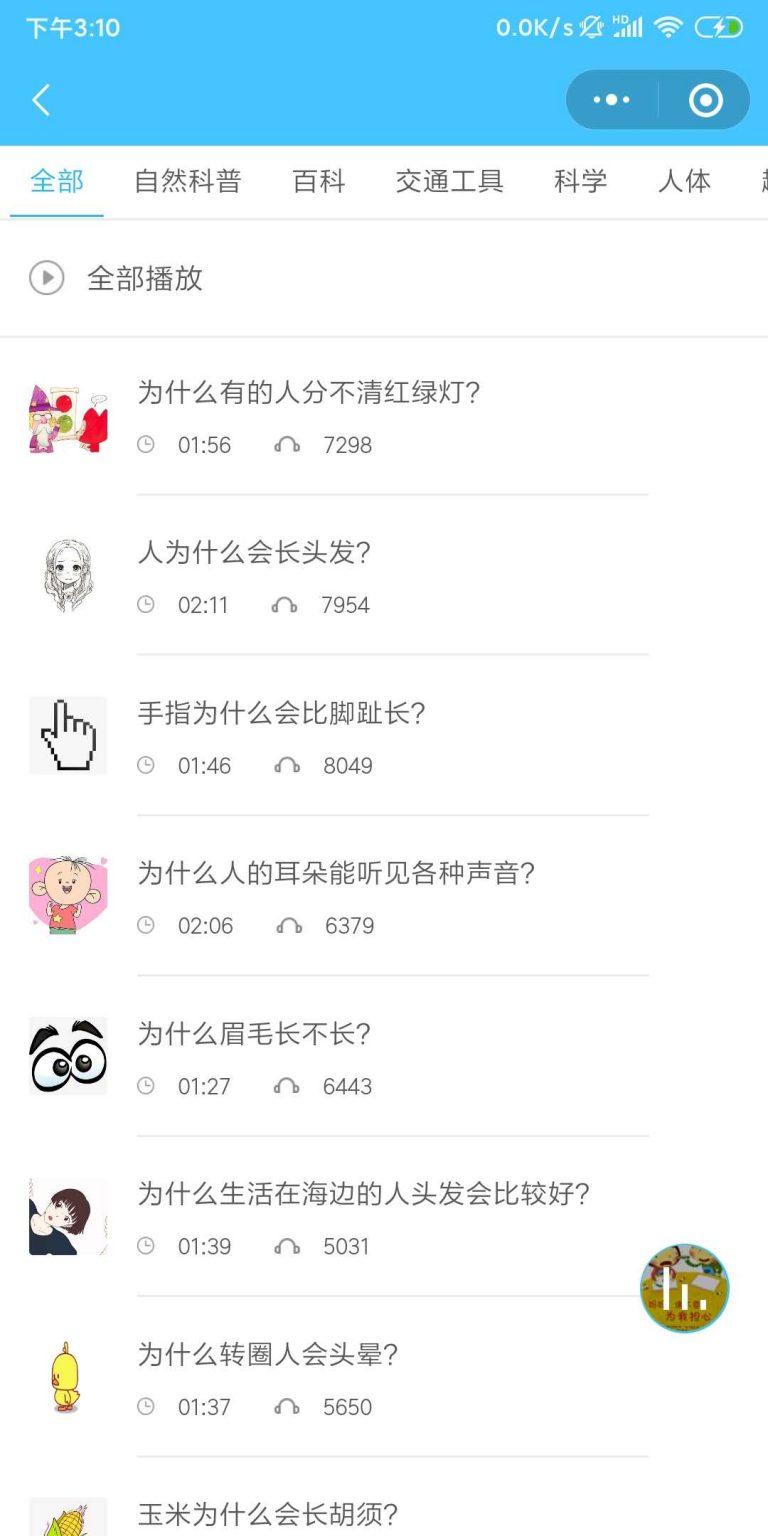Tap 全部播放 to play all audio
Screen dimensions: 768x1536
pyautogui.click(x=144, y=278)
